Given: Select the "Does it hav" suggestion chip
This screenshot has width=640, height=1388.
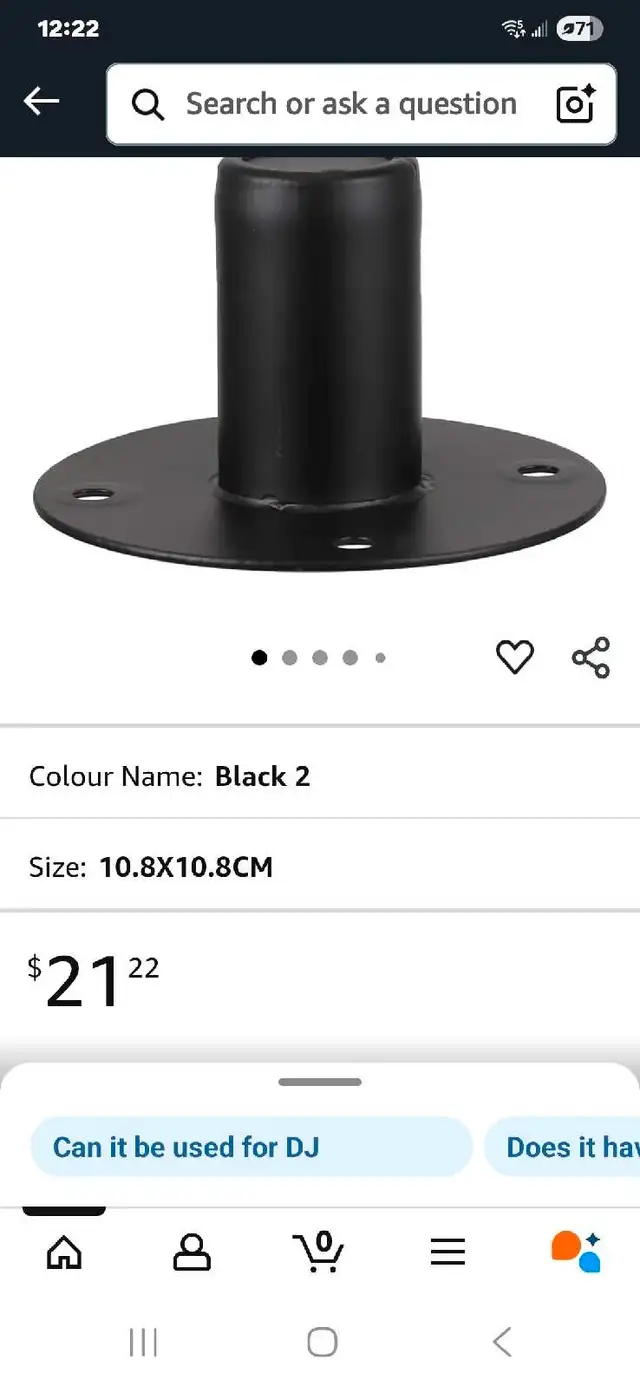Looking at the screenshot, I should pyautogui.click(x=562, y=1146).
